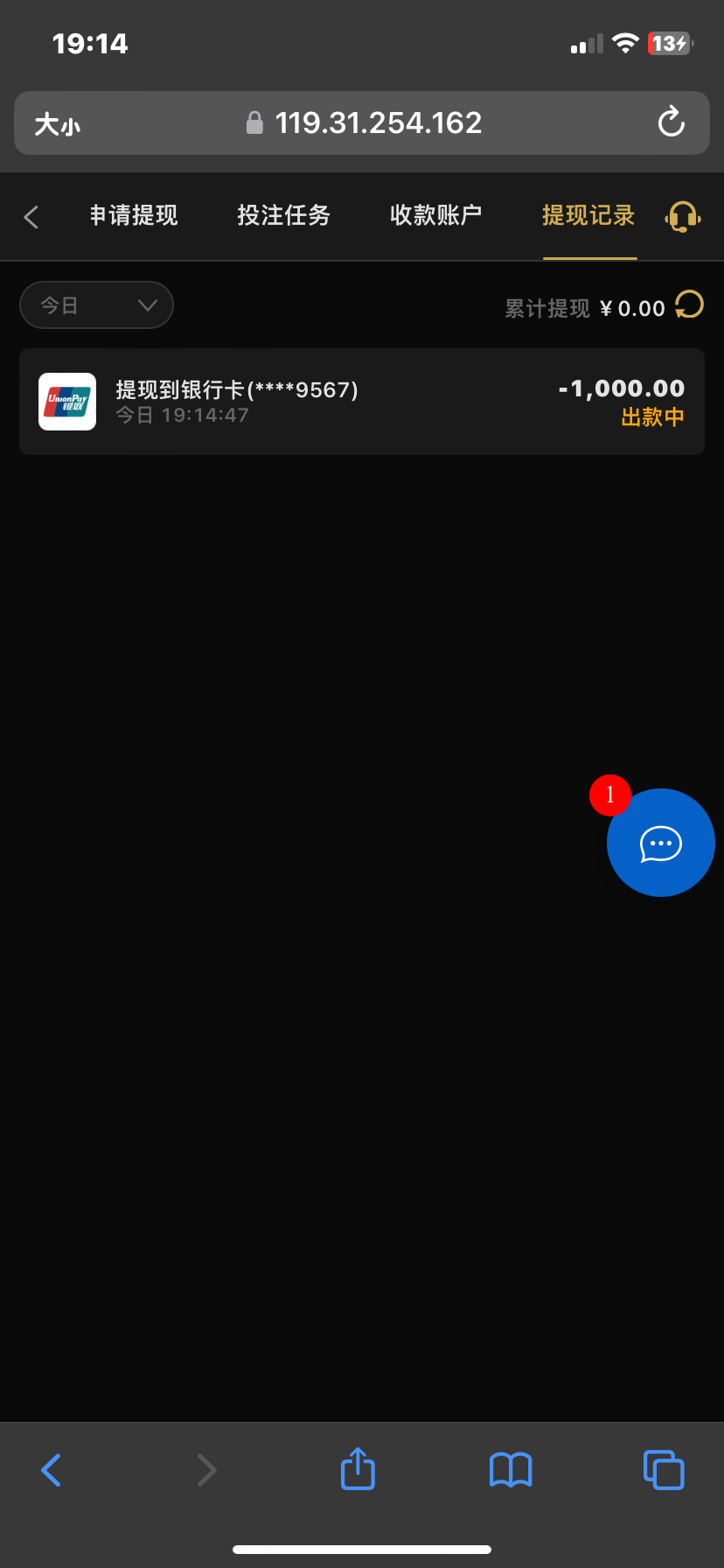Open the ****9567 withdrawal record

[362, 402]
